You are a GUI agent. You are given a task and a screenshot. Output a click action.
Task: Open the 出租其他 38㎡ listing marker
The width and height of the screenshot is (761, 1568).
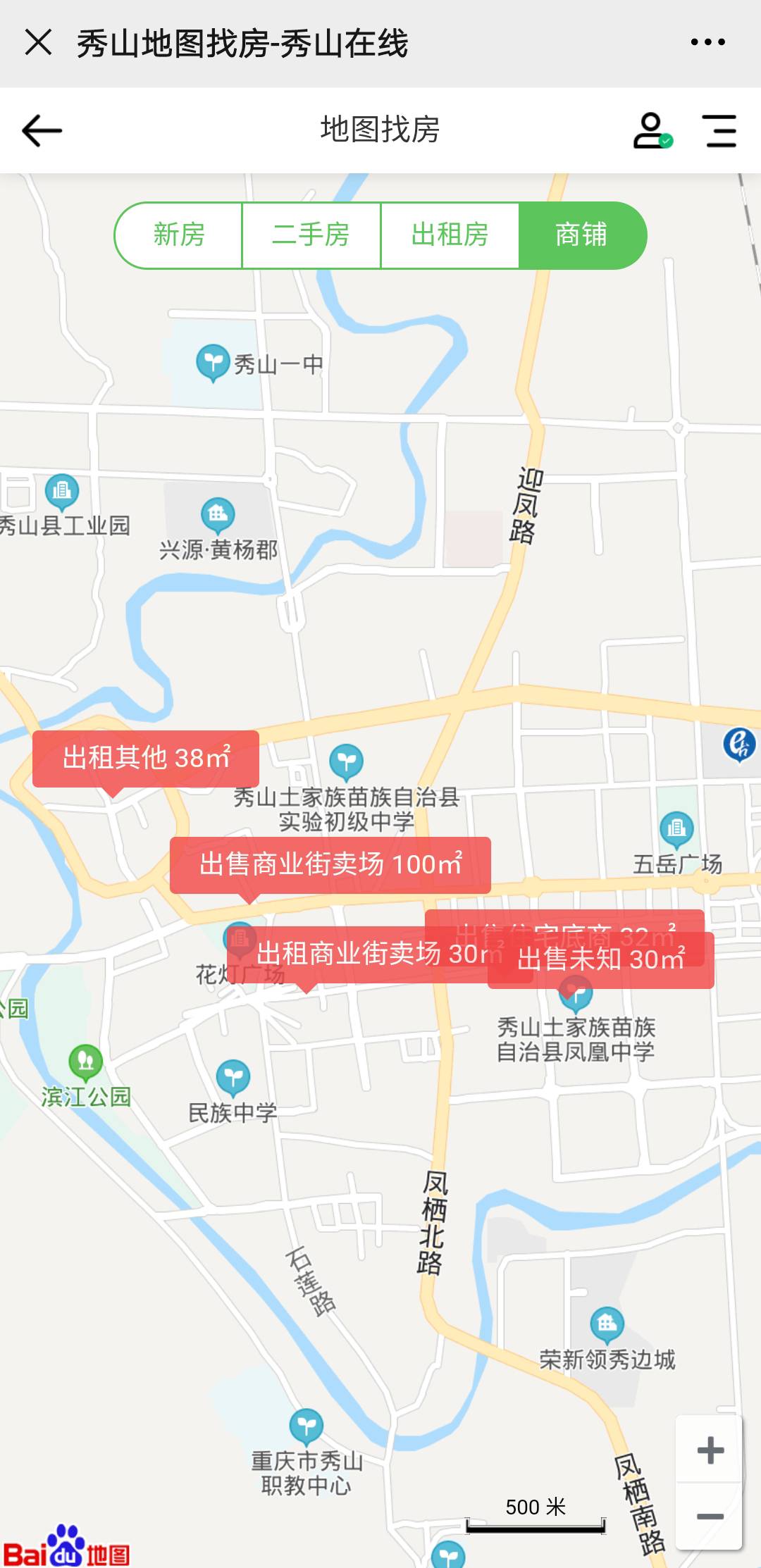pyautogui.click(x=146, y=759)
